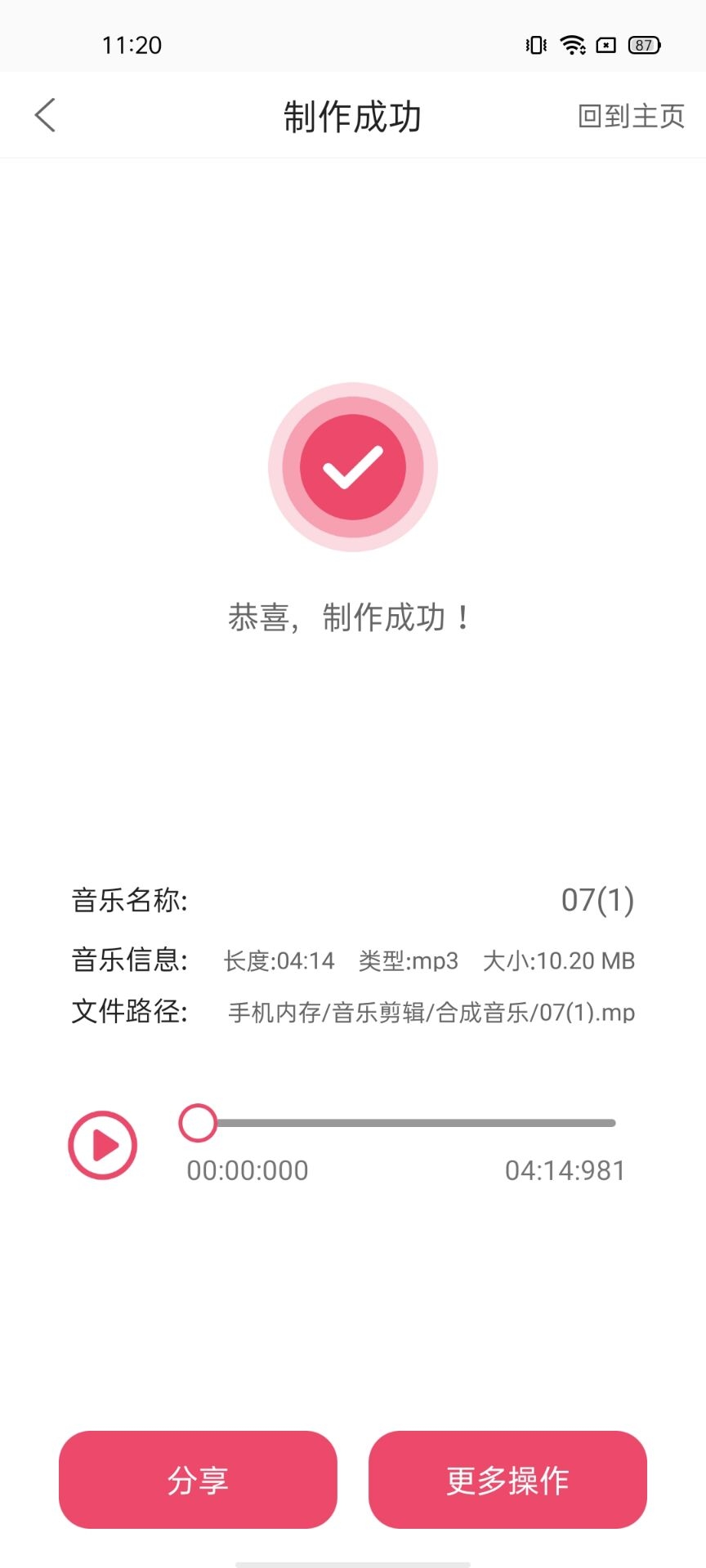Open 更多操作 for more options

click(507, 1479)
